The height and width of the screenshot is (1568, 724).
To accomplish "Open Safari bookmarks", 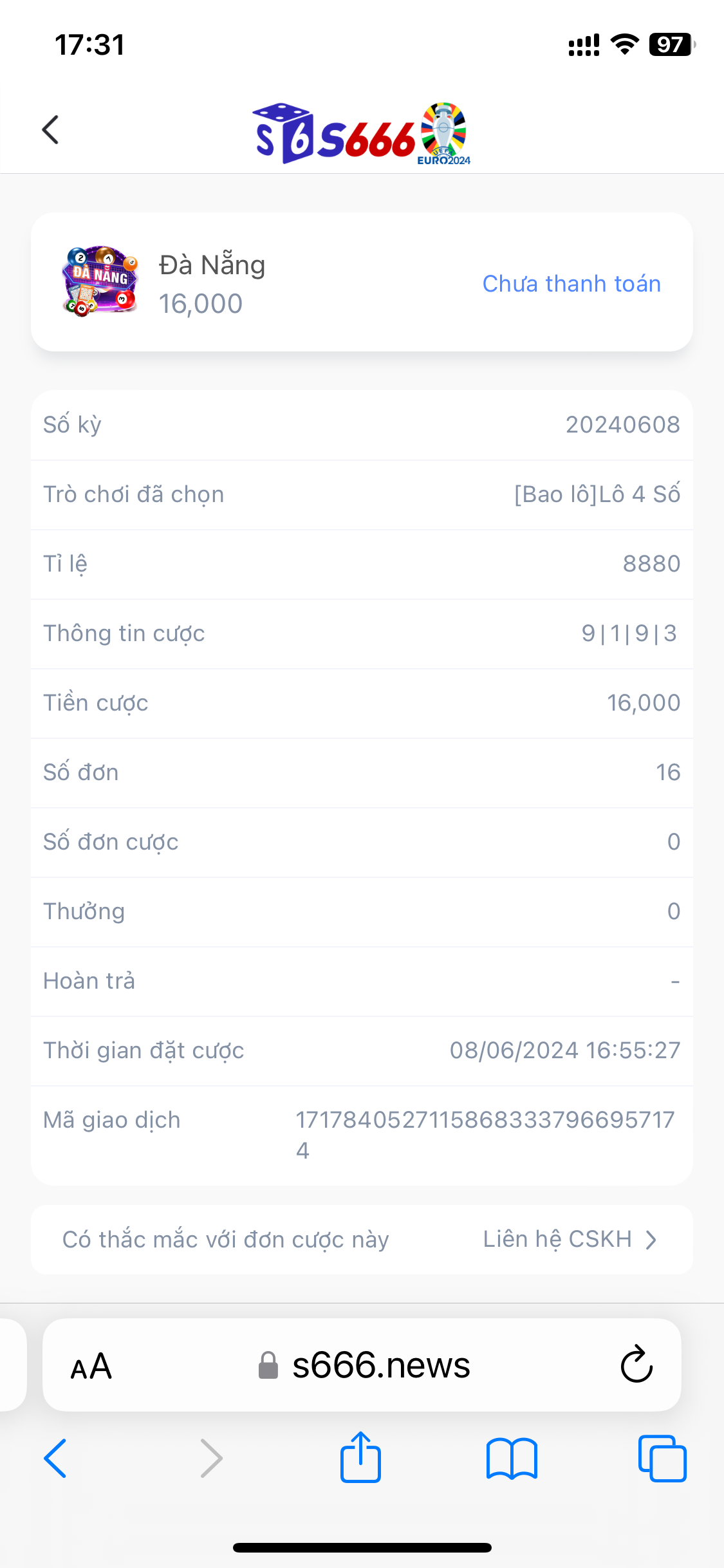I will pyautogui.click(x=512, y=1459).
